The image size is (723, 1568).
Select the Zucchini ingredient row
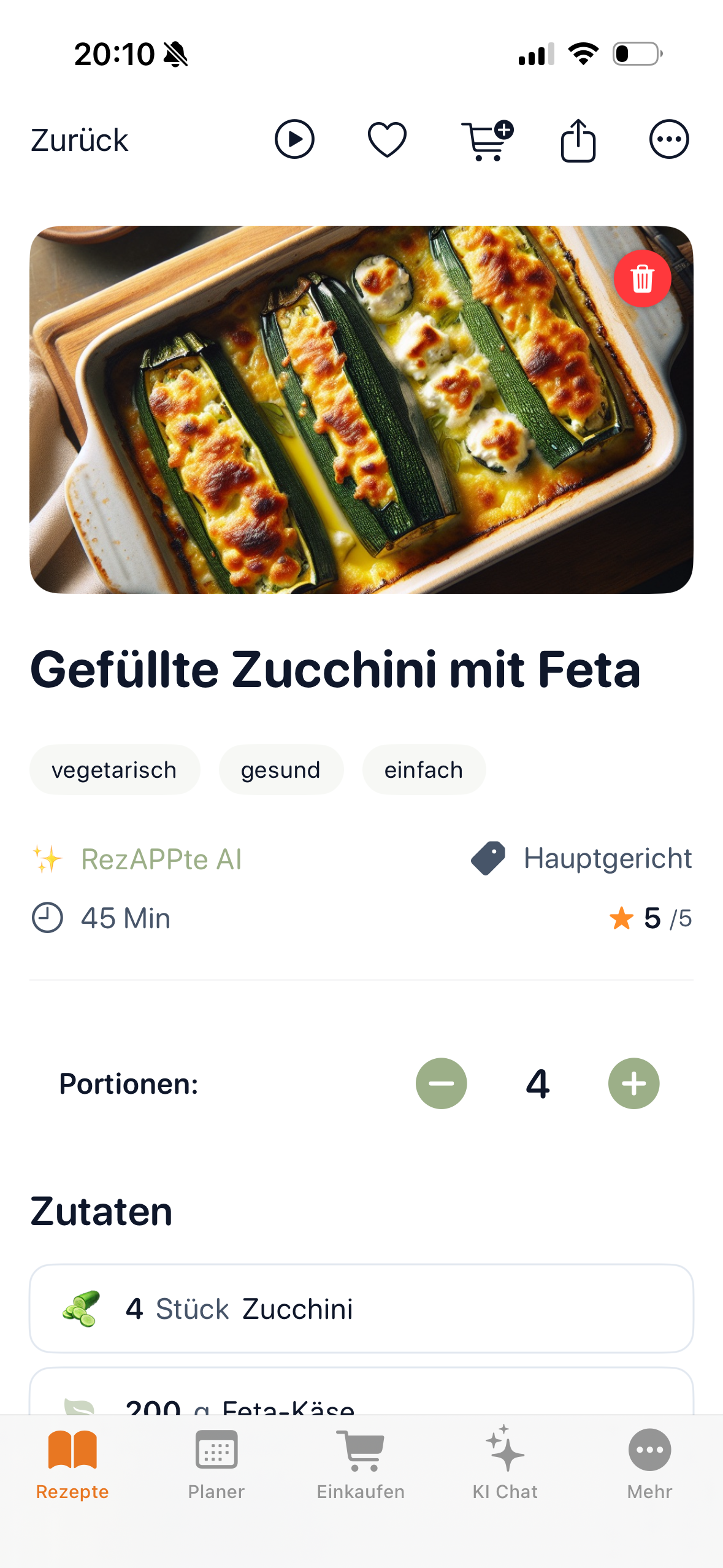[x=361, y=1308]
